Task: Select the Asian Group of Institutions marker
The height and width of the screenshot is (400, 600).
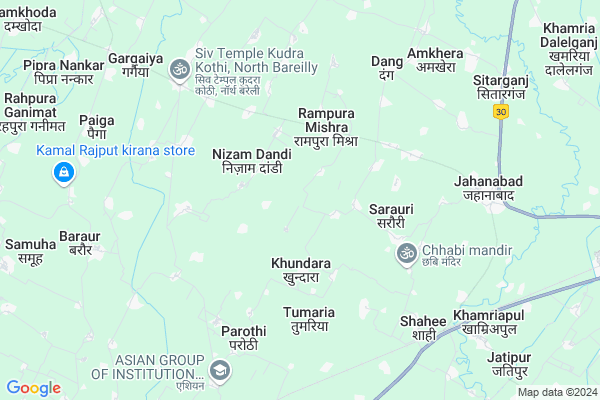Action: pos(219,371)
